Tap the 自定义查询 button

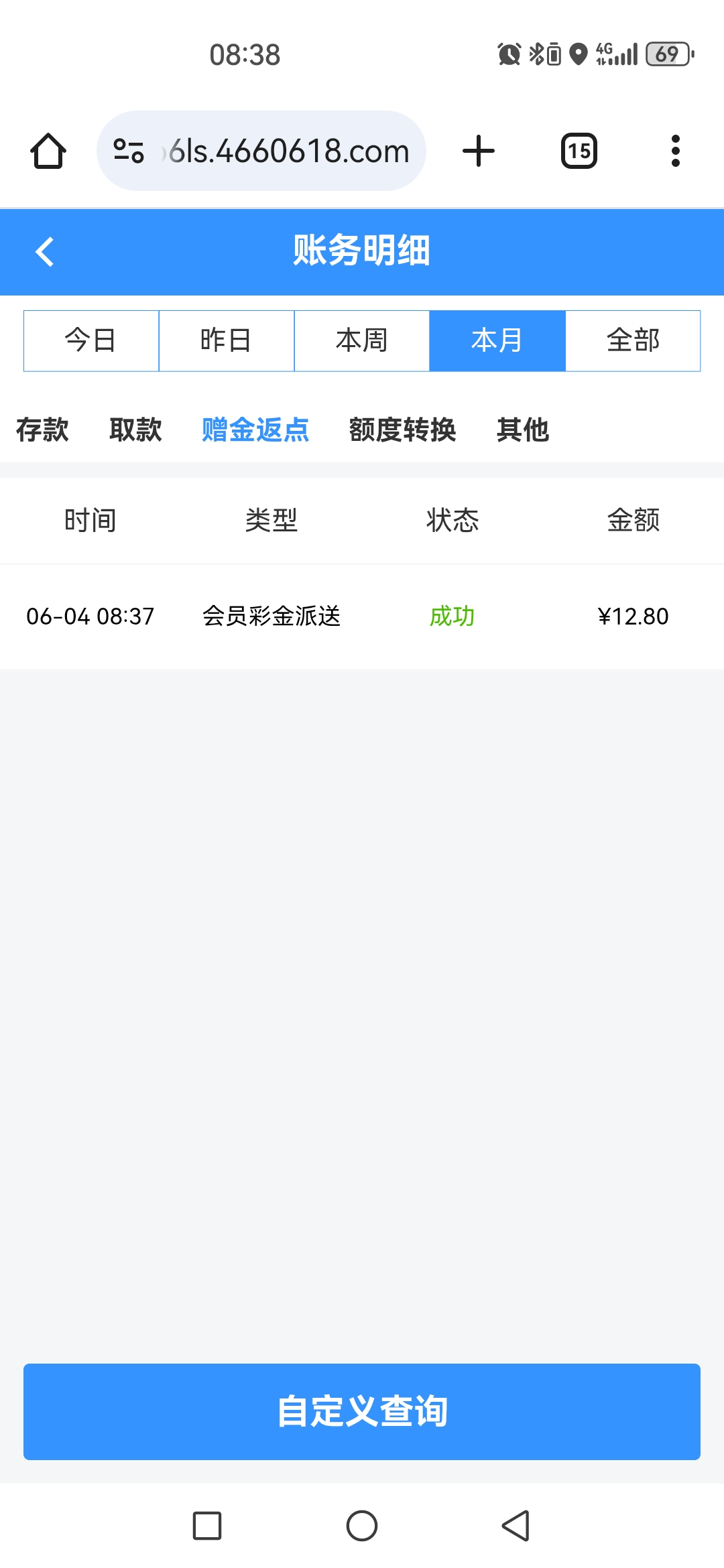362,1411
